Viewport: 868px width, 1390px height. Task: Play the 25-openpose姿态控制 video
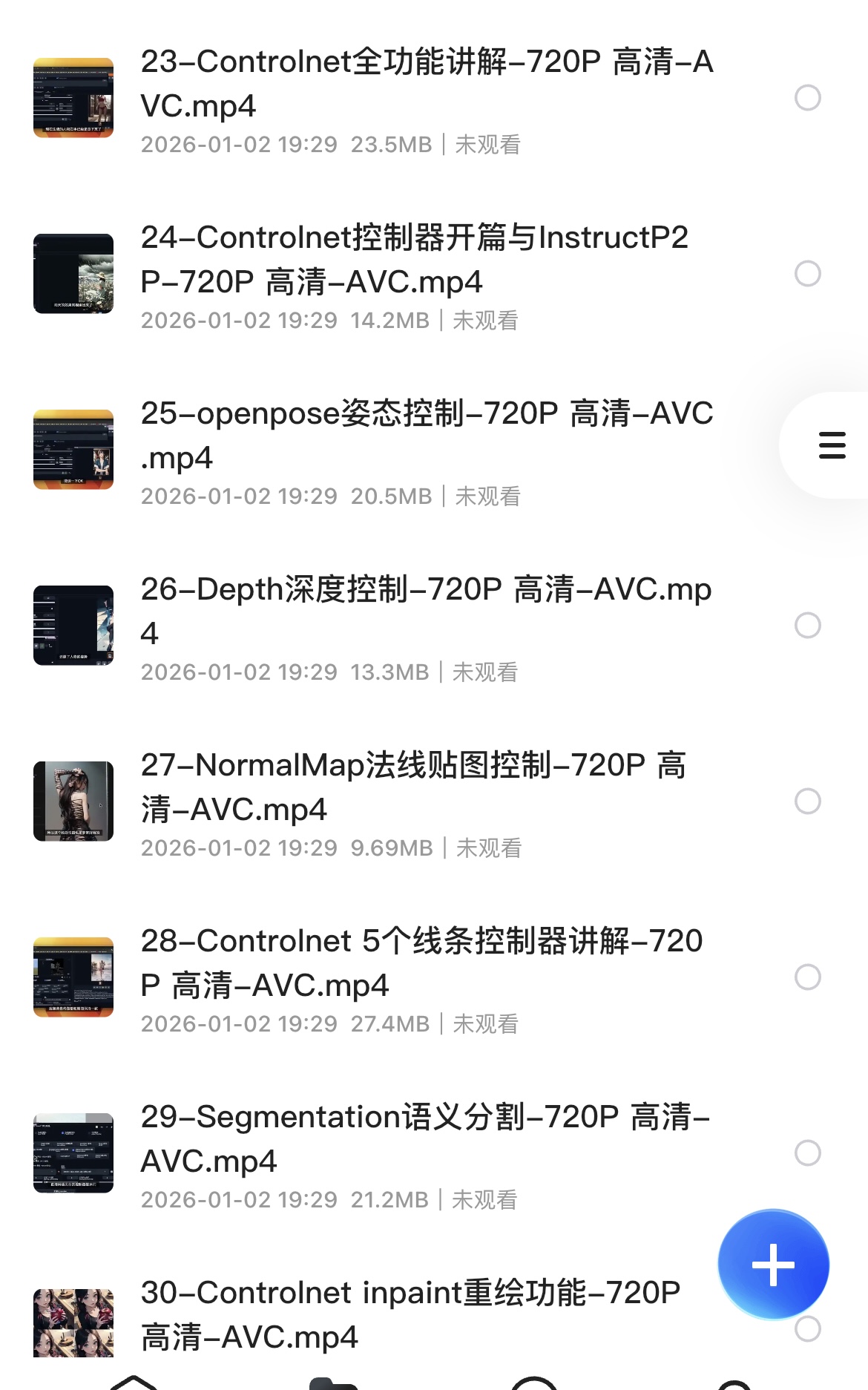tap(427, 435)
